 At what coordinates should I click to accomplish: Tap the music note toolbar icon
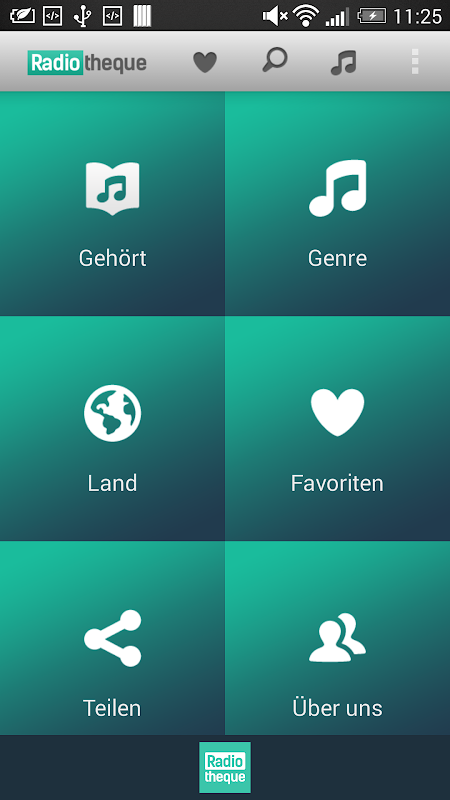(x=343, y=63)
